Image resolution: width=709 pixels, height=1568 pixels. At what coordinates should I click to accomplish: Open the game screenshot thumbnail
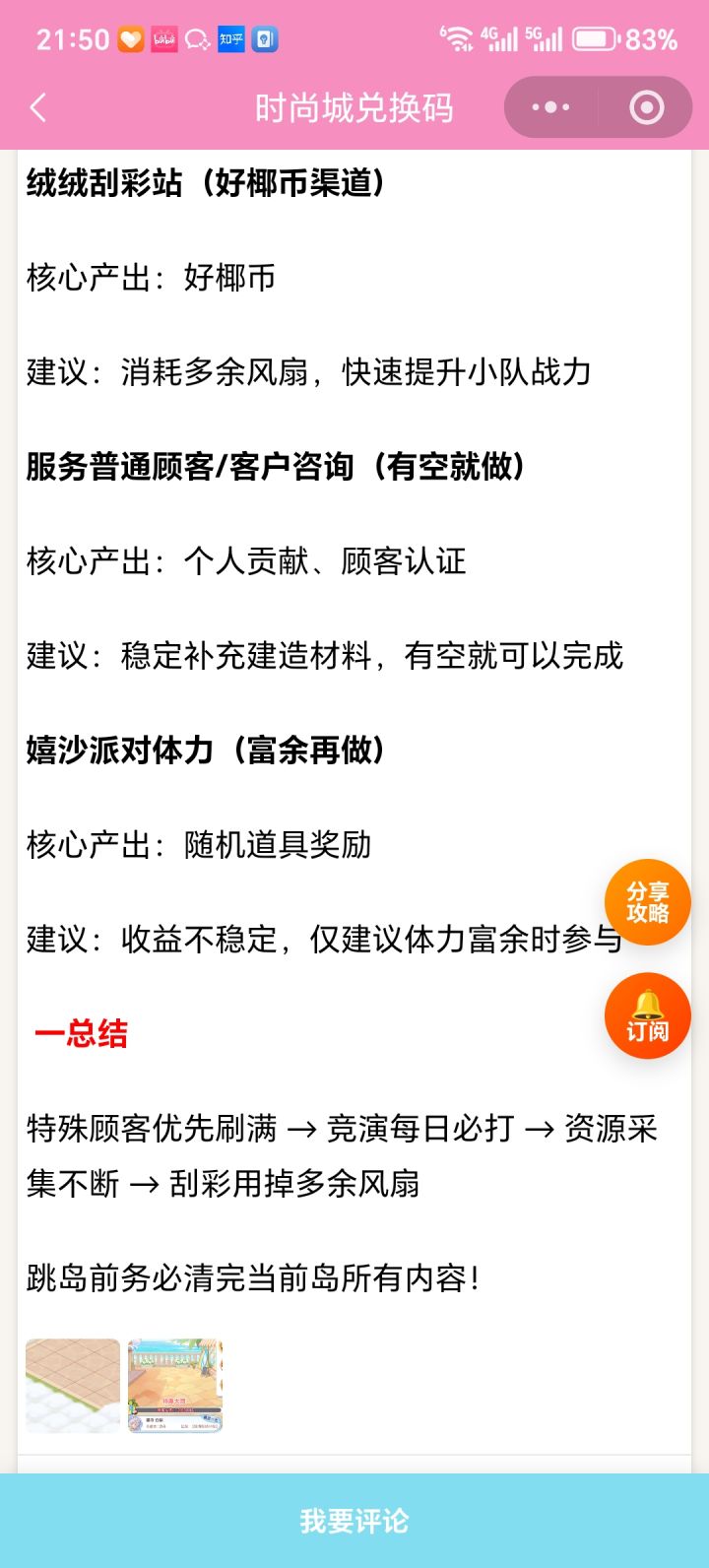click(x=175, y=1386)
